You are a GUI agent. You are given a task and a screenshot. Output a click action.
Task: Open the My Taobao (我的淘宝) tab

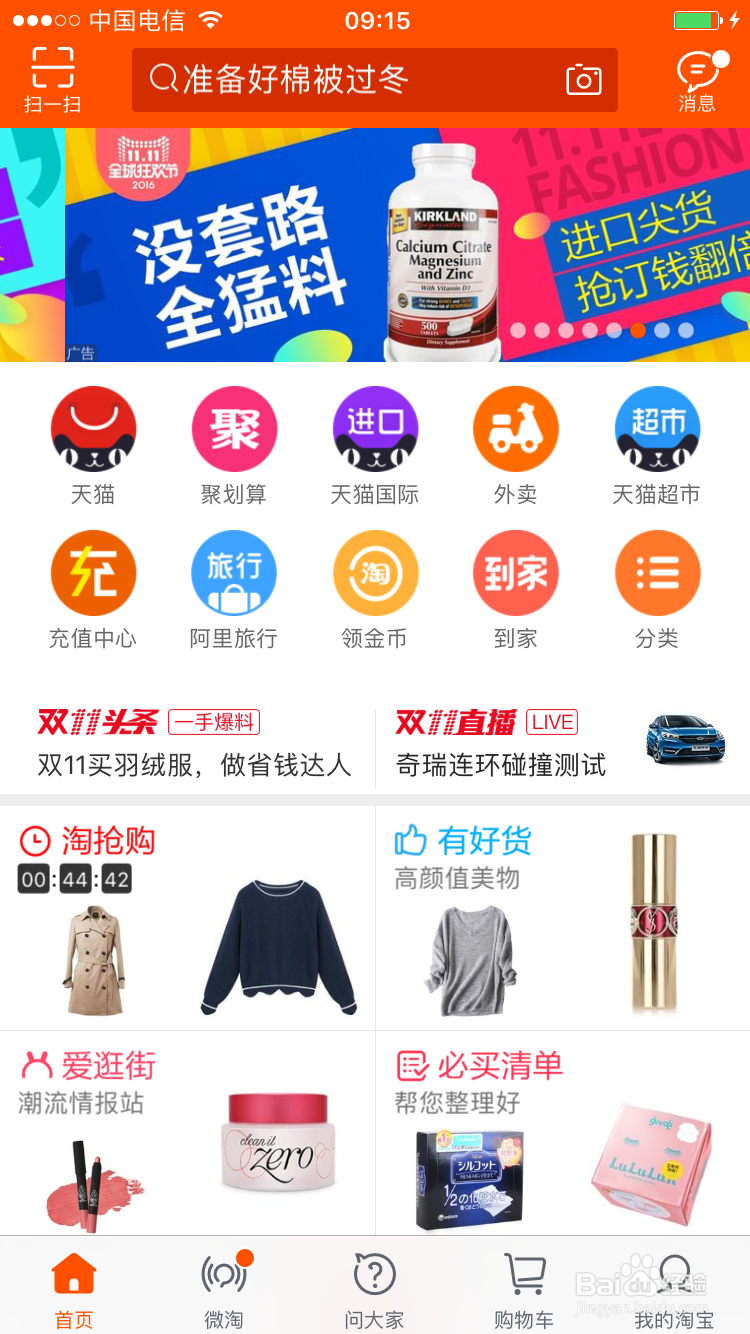673,1290
